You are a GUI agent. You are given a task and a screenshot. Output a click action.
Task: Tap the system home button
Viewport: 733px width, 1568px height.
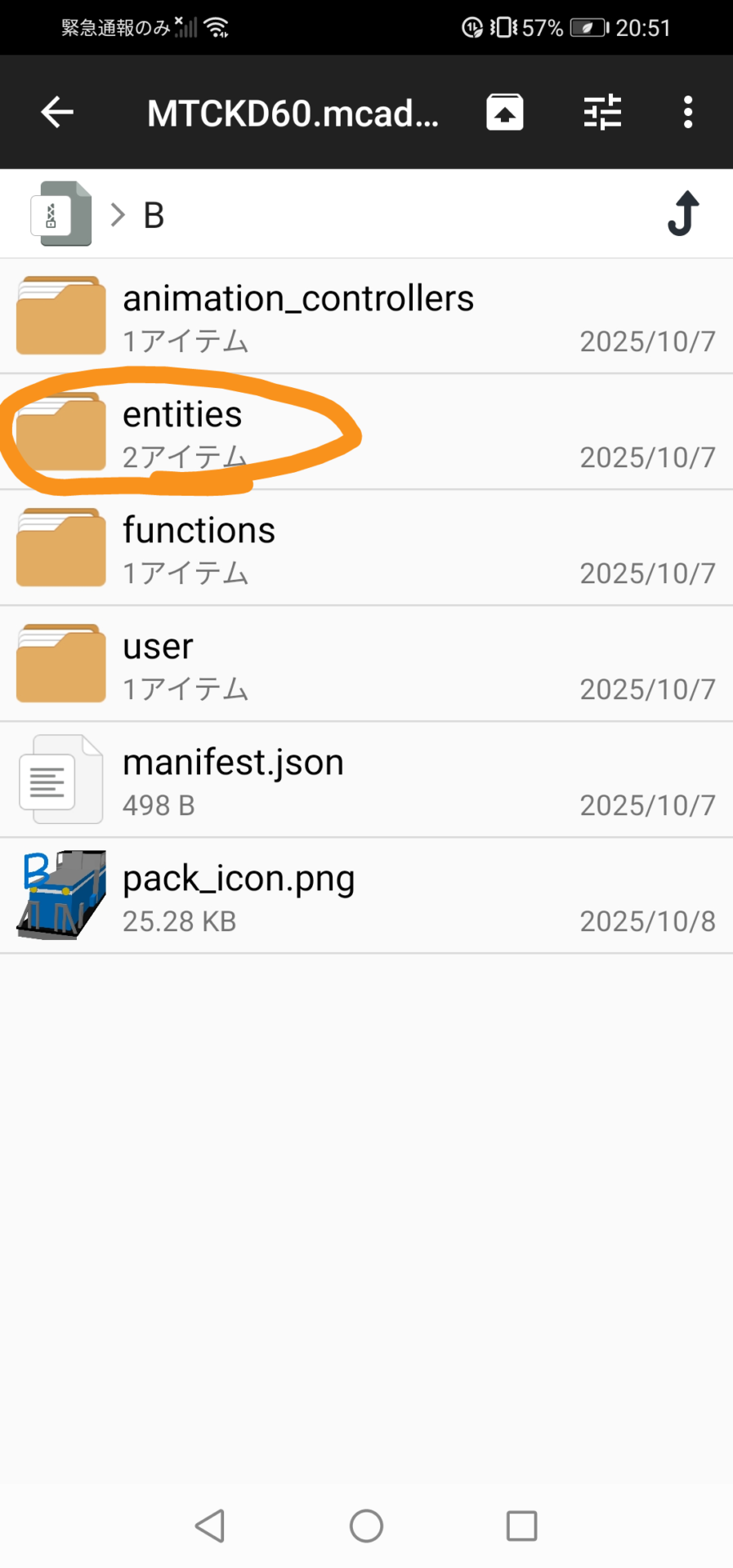[366, 1525]
